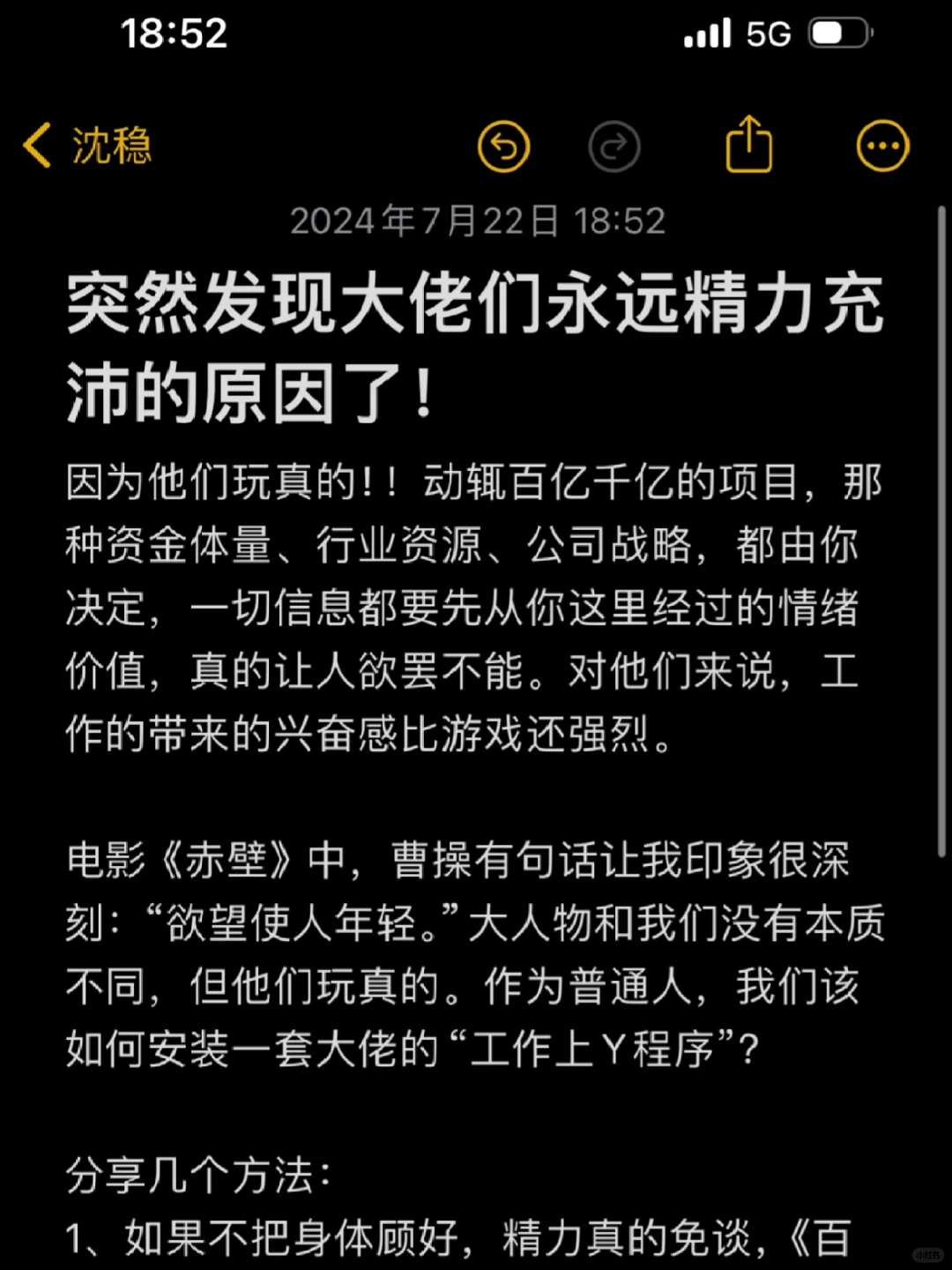This screenshot has height=1270, width=952.
Task: Tap the 5G network indicator
Action: point(770,33)
